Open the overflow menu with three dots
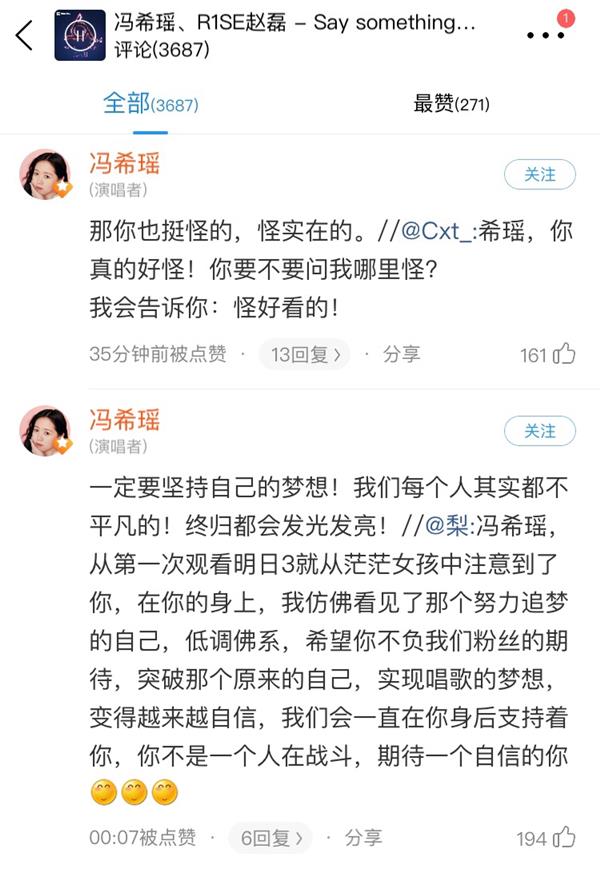The width and height of the screenshot is (600, 872). 547,35
